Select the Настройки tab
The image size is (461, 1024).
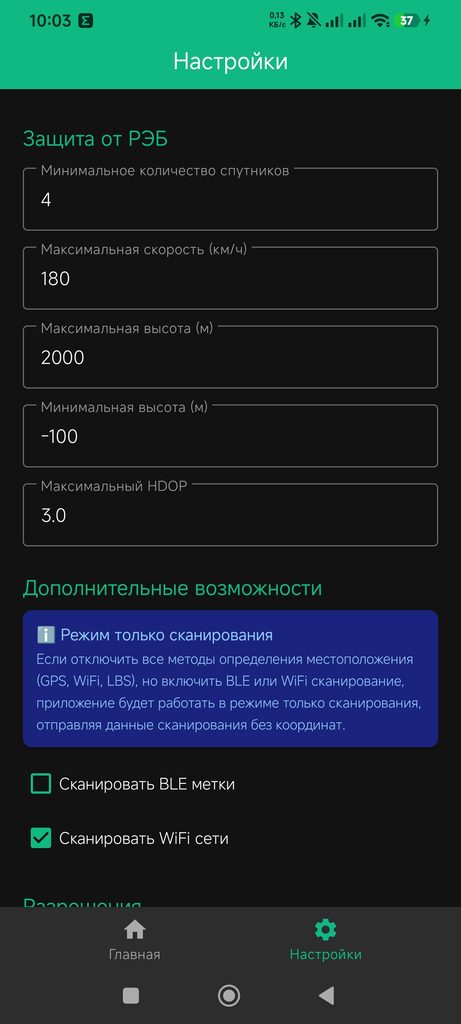(325, 940)
